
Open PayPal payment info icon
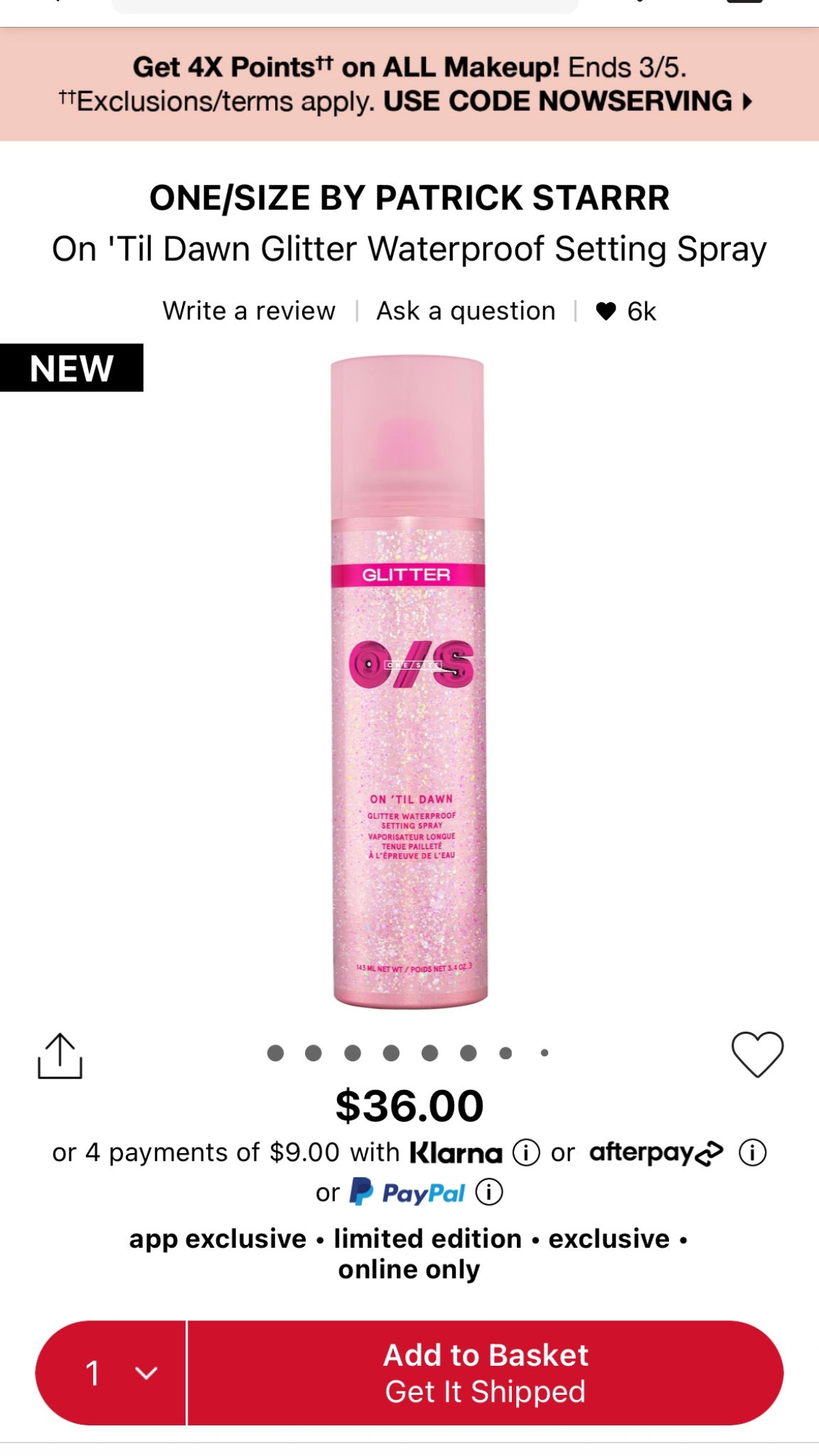point(489,1192)
